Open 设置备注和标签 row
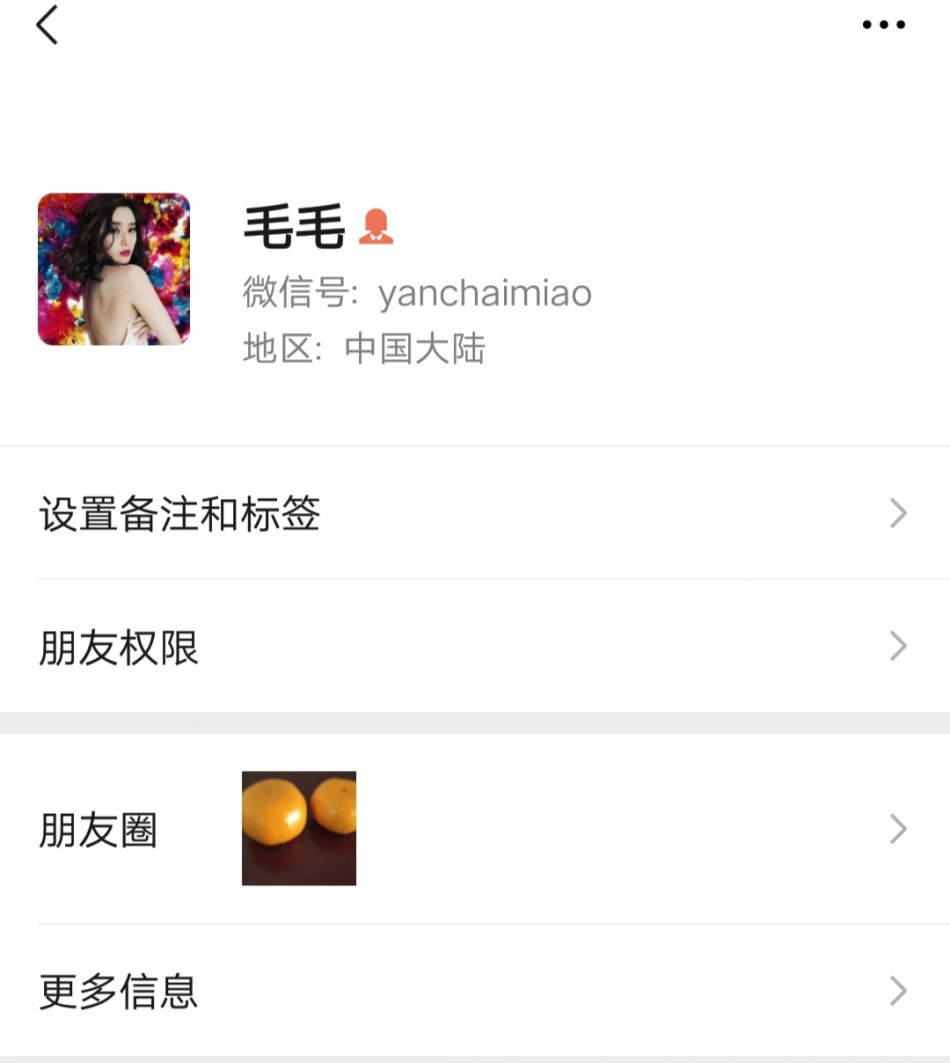The width and height of the screenshot is (950, 1063). pyautogui.click(x=474, y=514)
